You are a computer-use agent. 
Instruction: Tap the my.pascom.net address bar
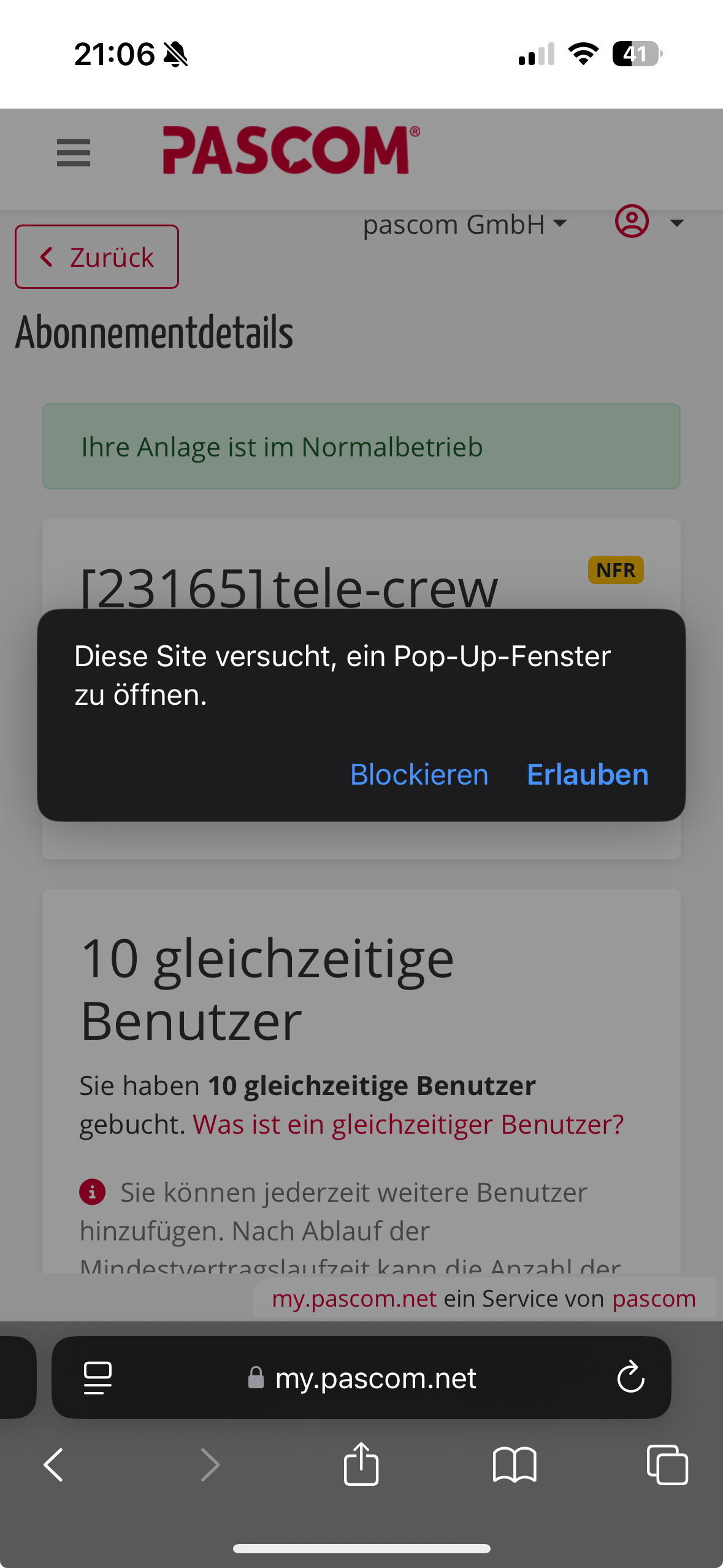361,1378
